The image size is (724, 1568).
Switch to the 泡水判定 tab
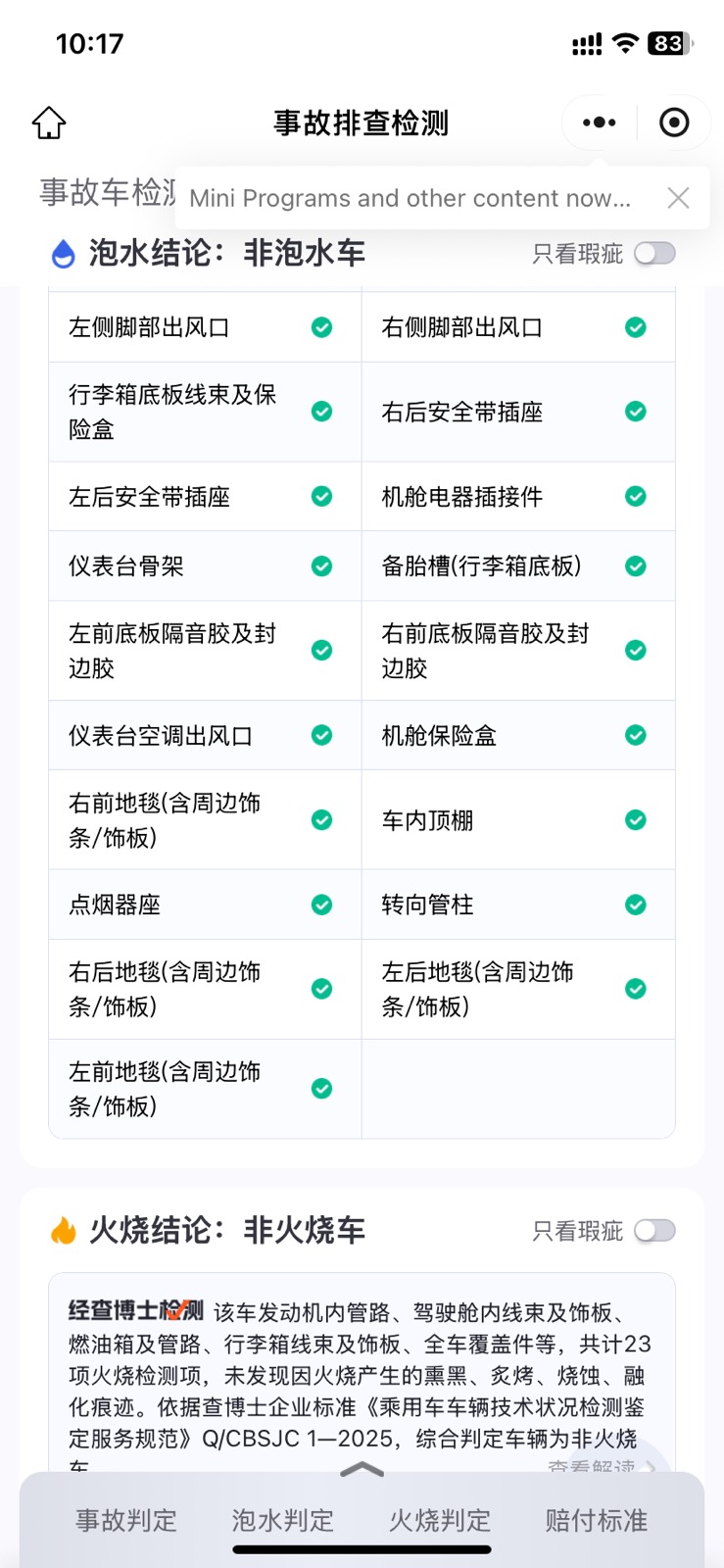pyautogui.click(x=283, y=1521)
